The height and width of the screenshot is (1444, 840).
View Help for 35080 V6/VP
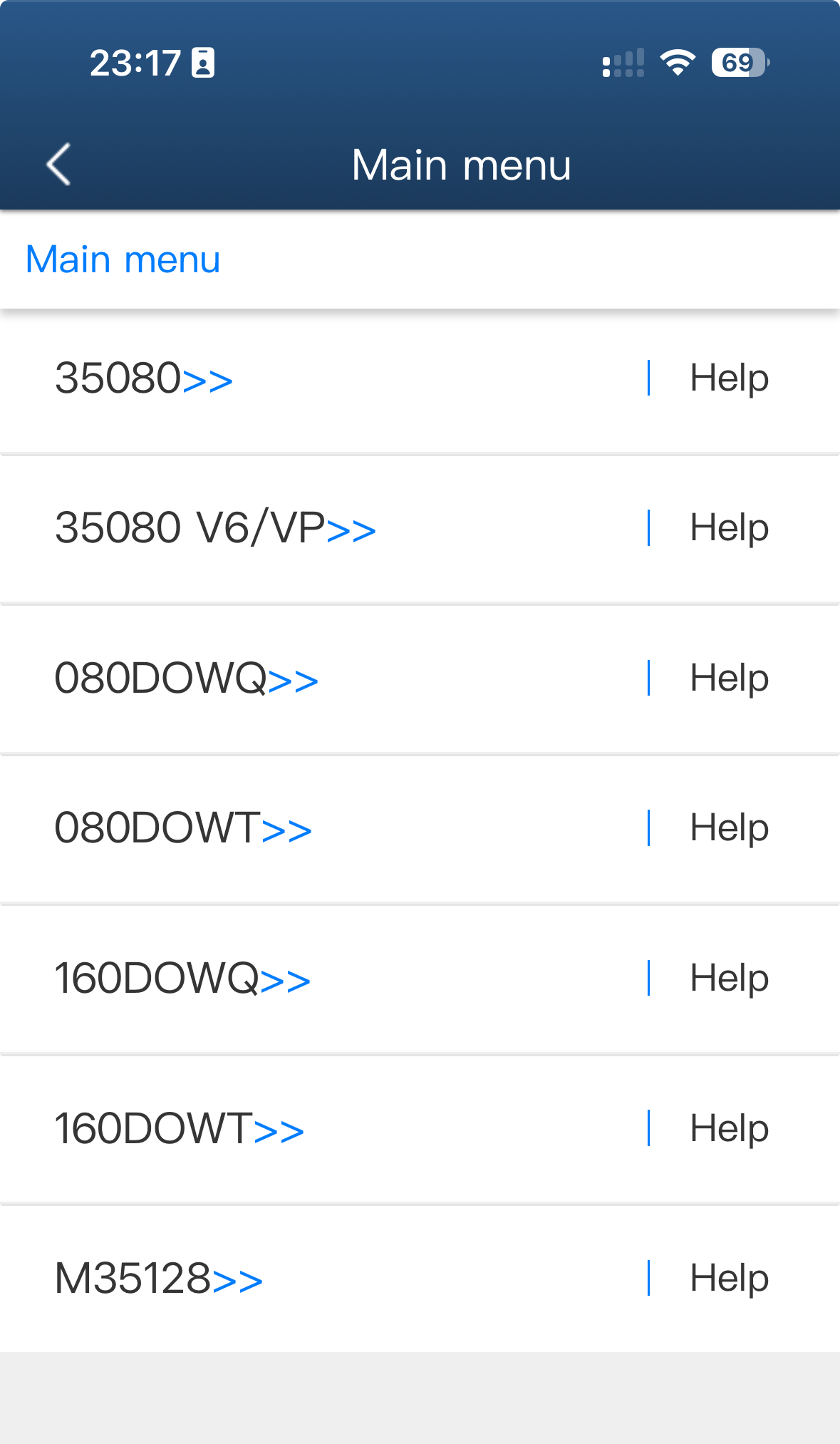tap(728, 528)
